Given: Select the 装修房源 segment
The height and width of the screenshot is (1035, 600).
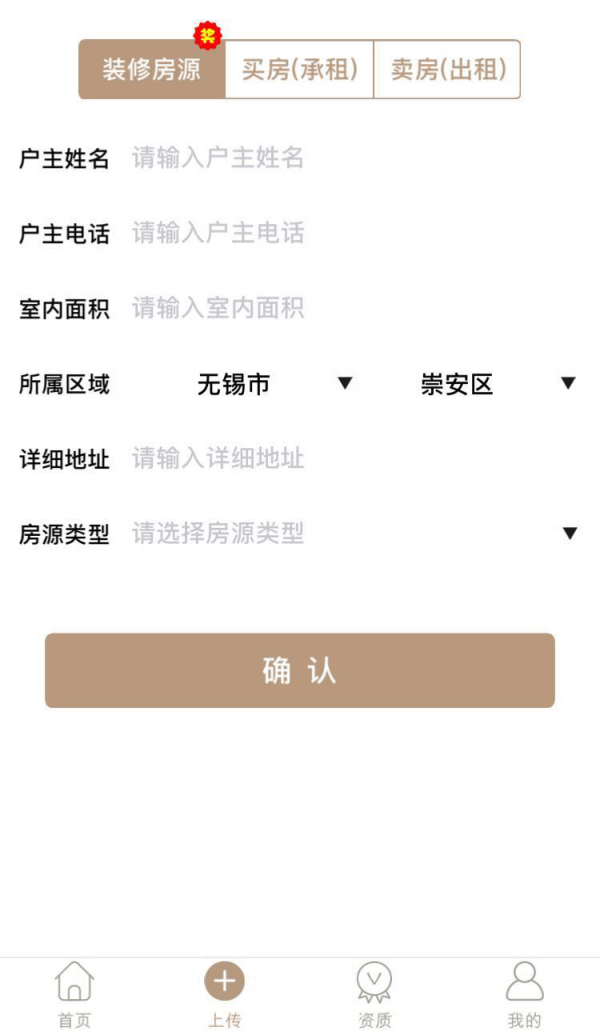Looking at the screenshot, I should tap(152, 69).
